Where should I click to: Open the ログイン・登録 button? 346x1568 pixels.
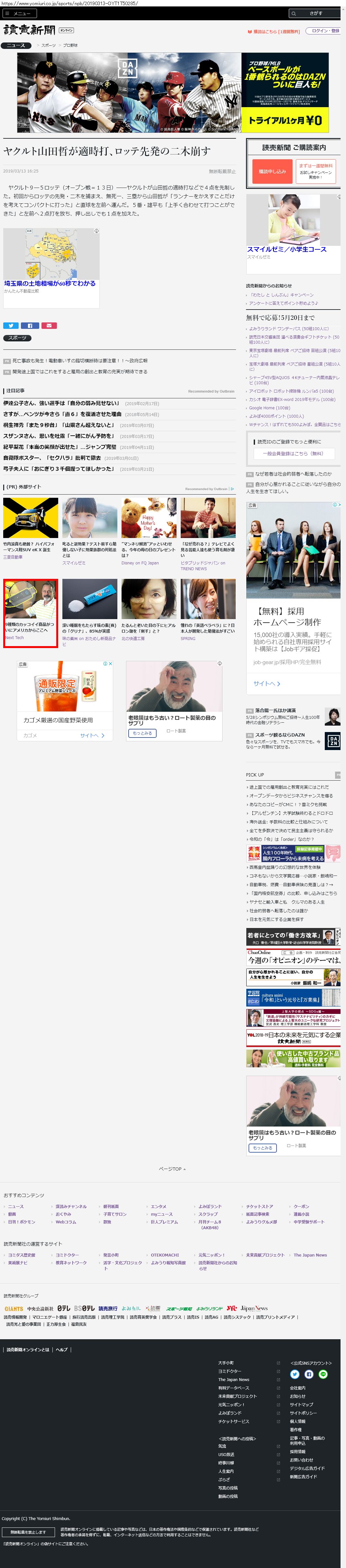click(x=325, y=31)
